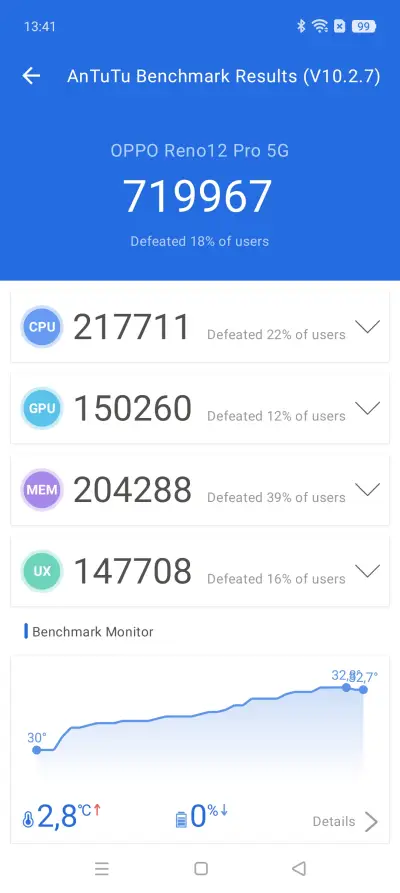The height and width of the screenshot is (893, 400).
Task: Open Benchmark Monitor Details
Action: [x=345, y=821]
